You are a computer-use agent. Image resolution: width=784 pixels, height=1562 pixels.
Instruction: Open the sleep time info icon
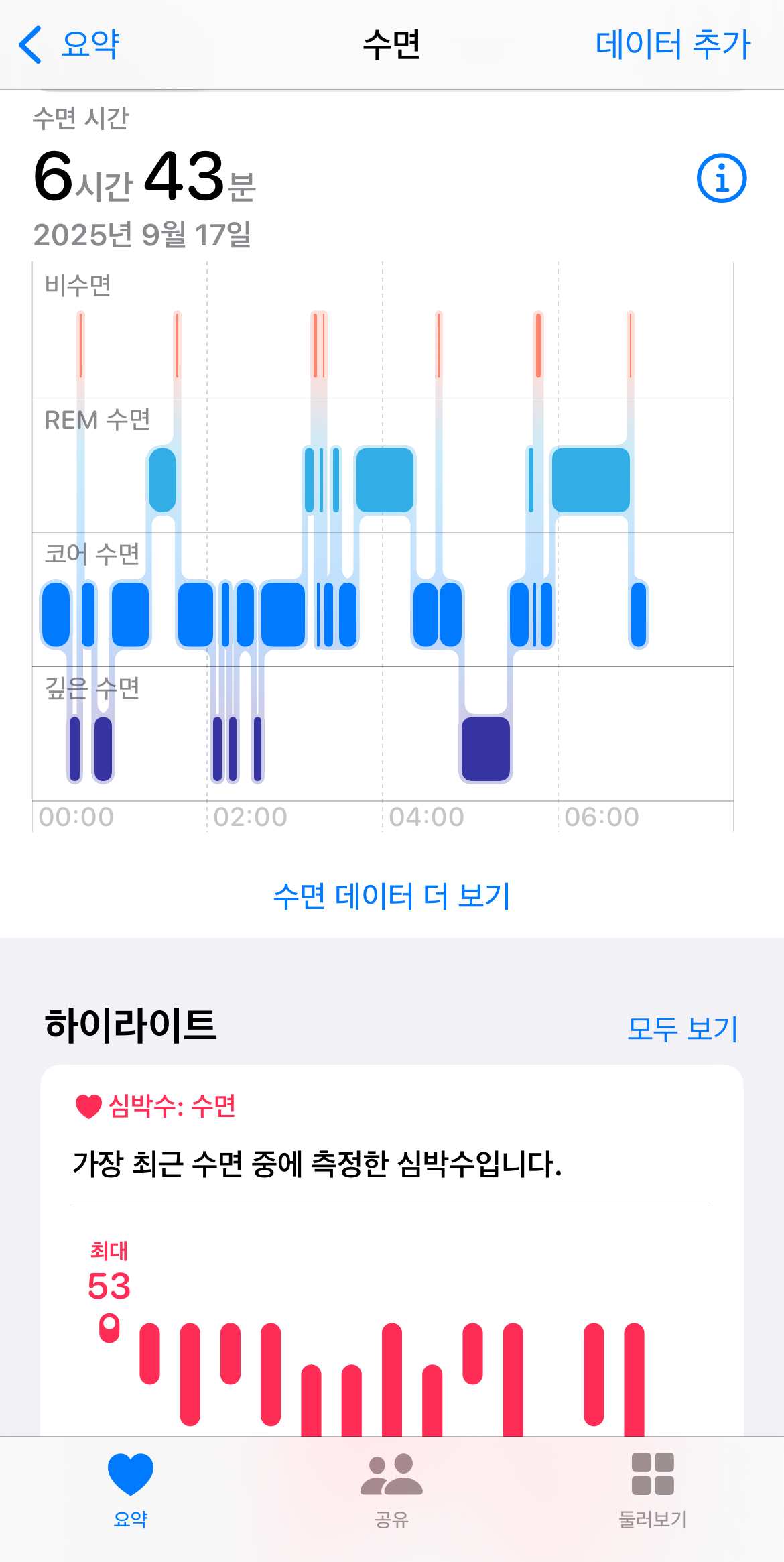tap(722, 178)
